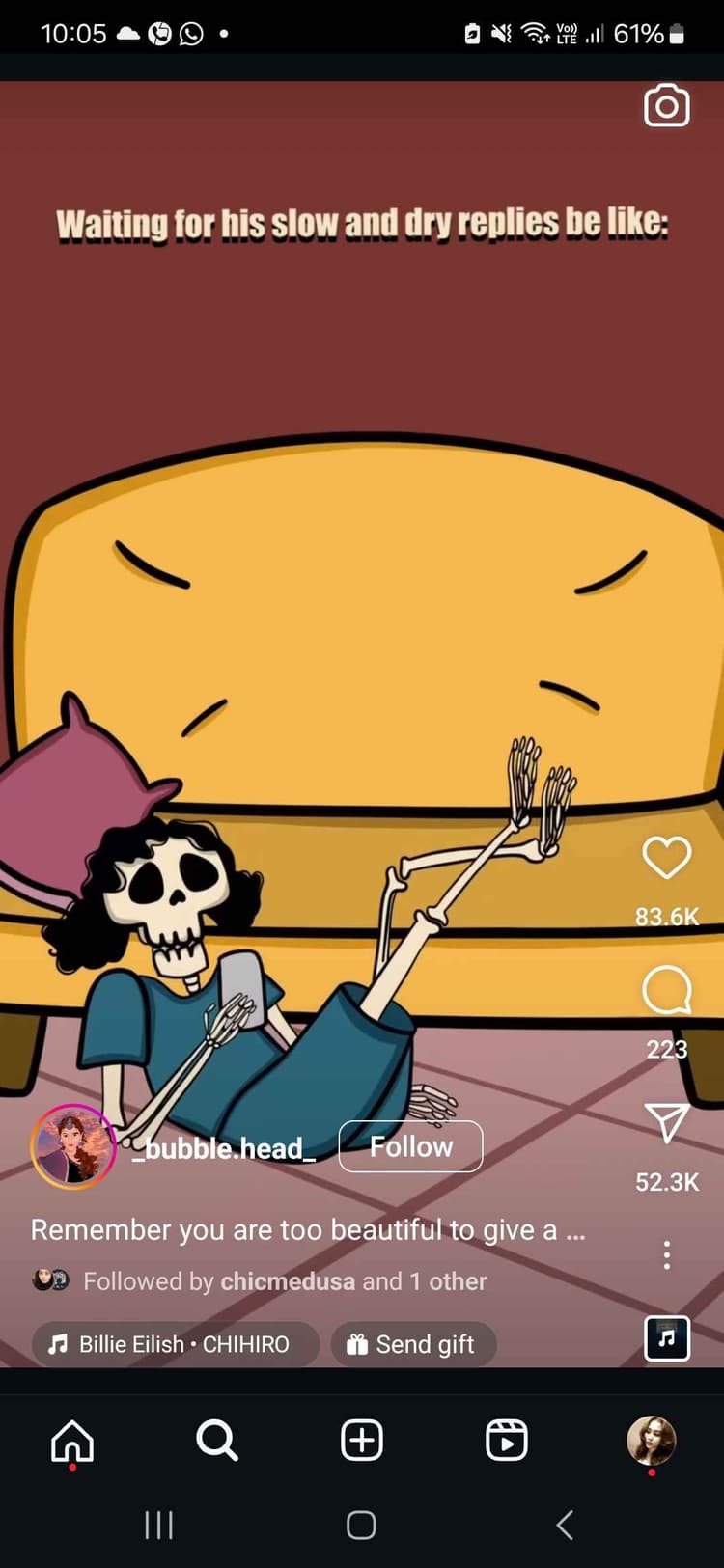Open my profile tab
Screen dimensions: 724x1568
click(x=652, y=1441)
